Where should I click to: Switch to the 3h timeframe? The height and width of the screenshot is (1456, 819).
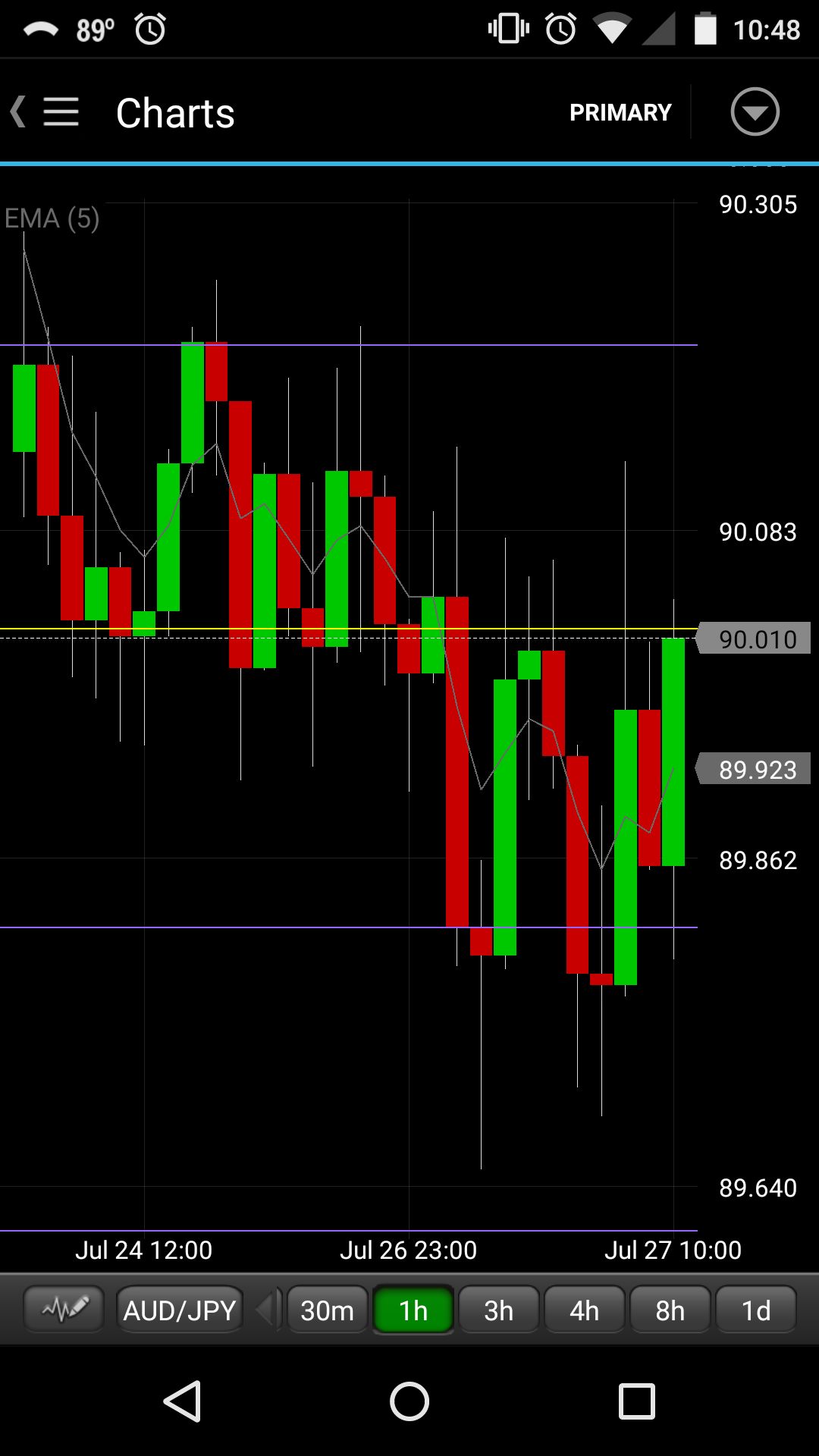point(499,1310)
